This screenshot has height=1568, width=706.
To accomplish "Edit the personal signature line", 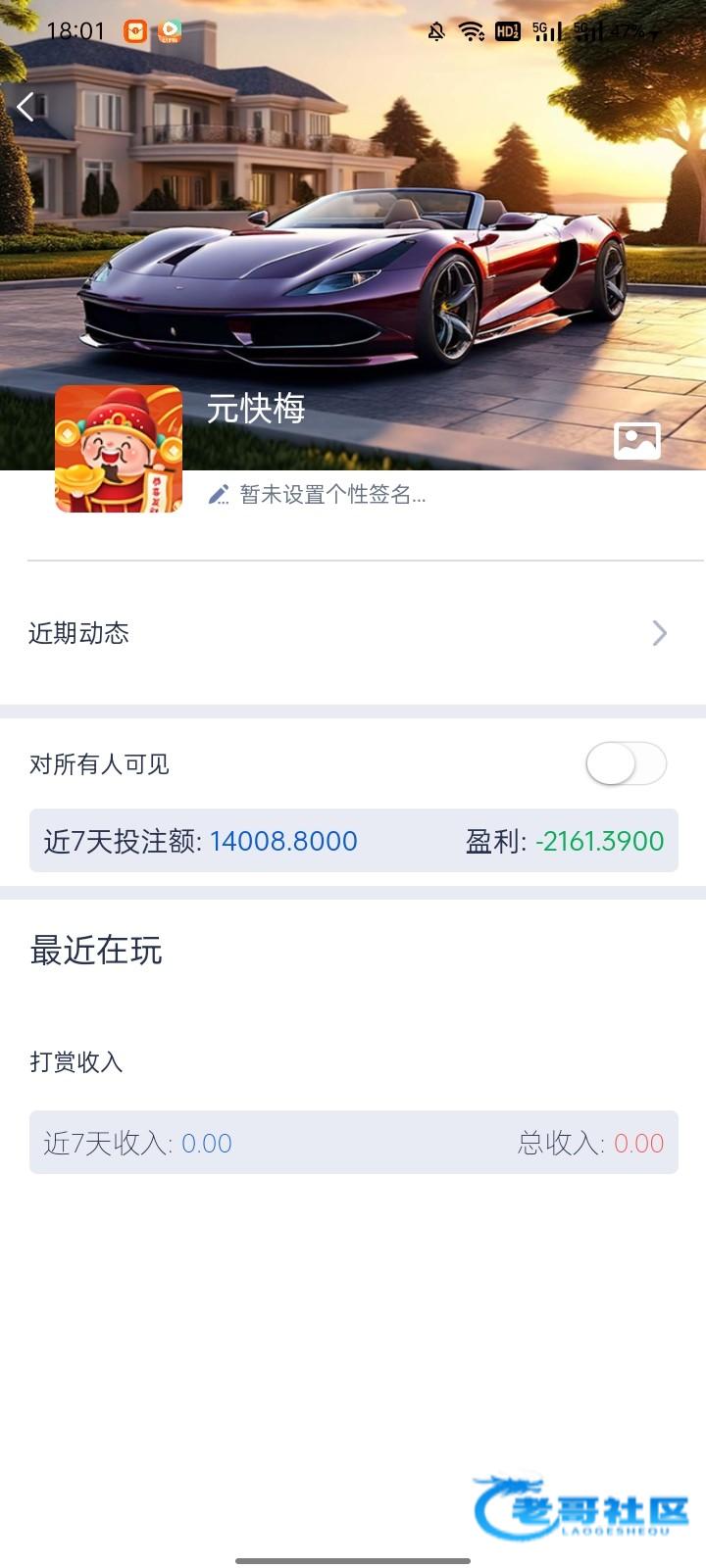I will coord(319,495).
